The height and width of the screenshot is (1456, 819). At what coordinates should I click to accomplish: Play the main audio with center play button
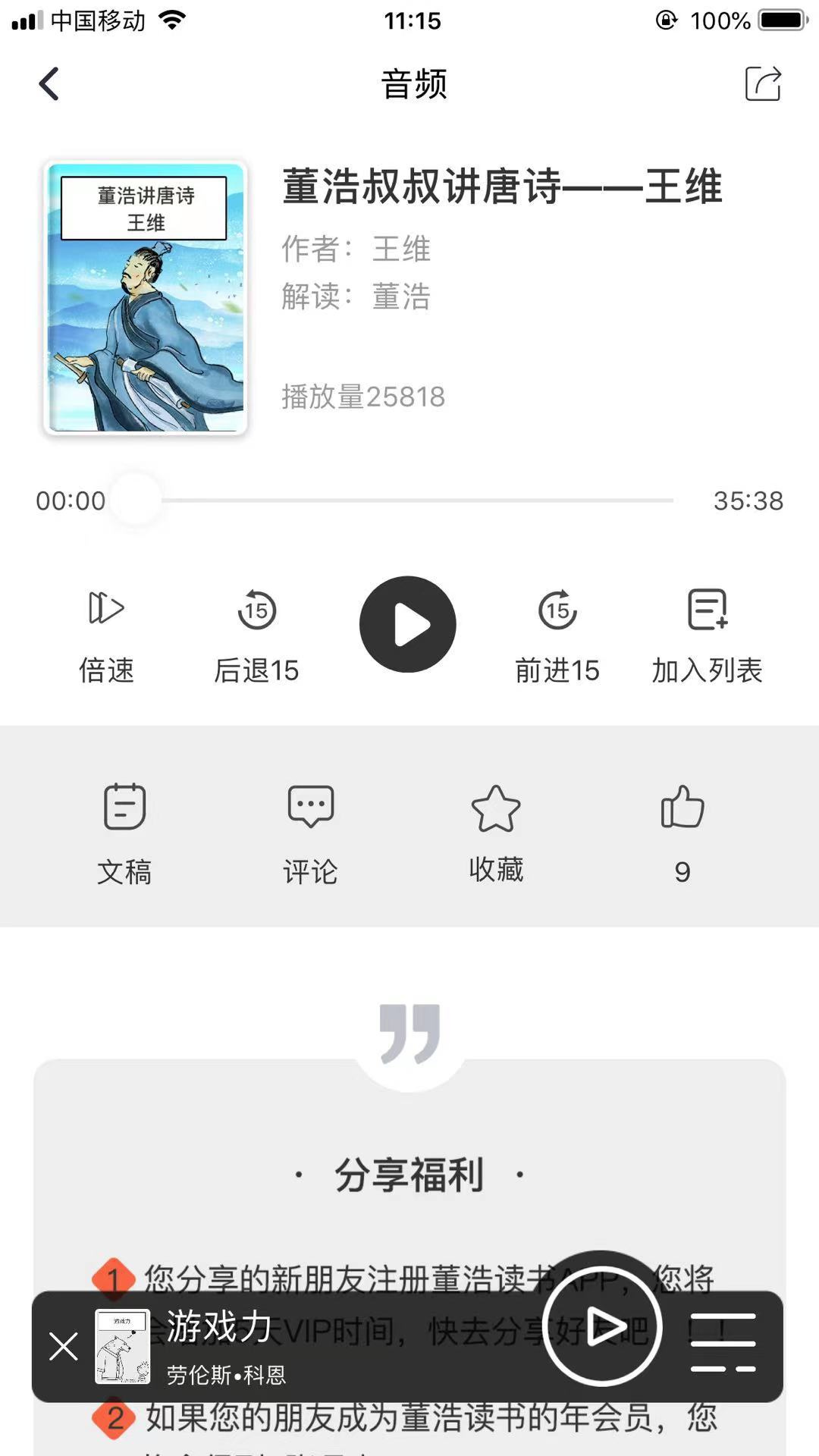[408, 623]
